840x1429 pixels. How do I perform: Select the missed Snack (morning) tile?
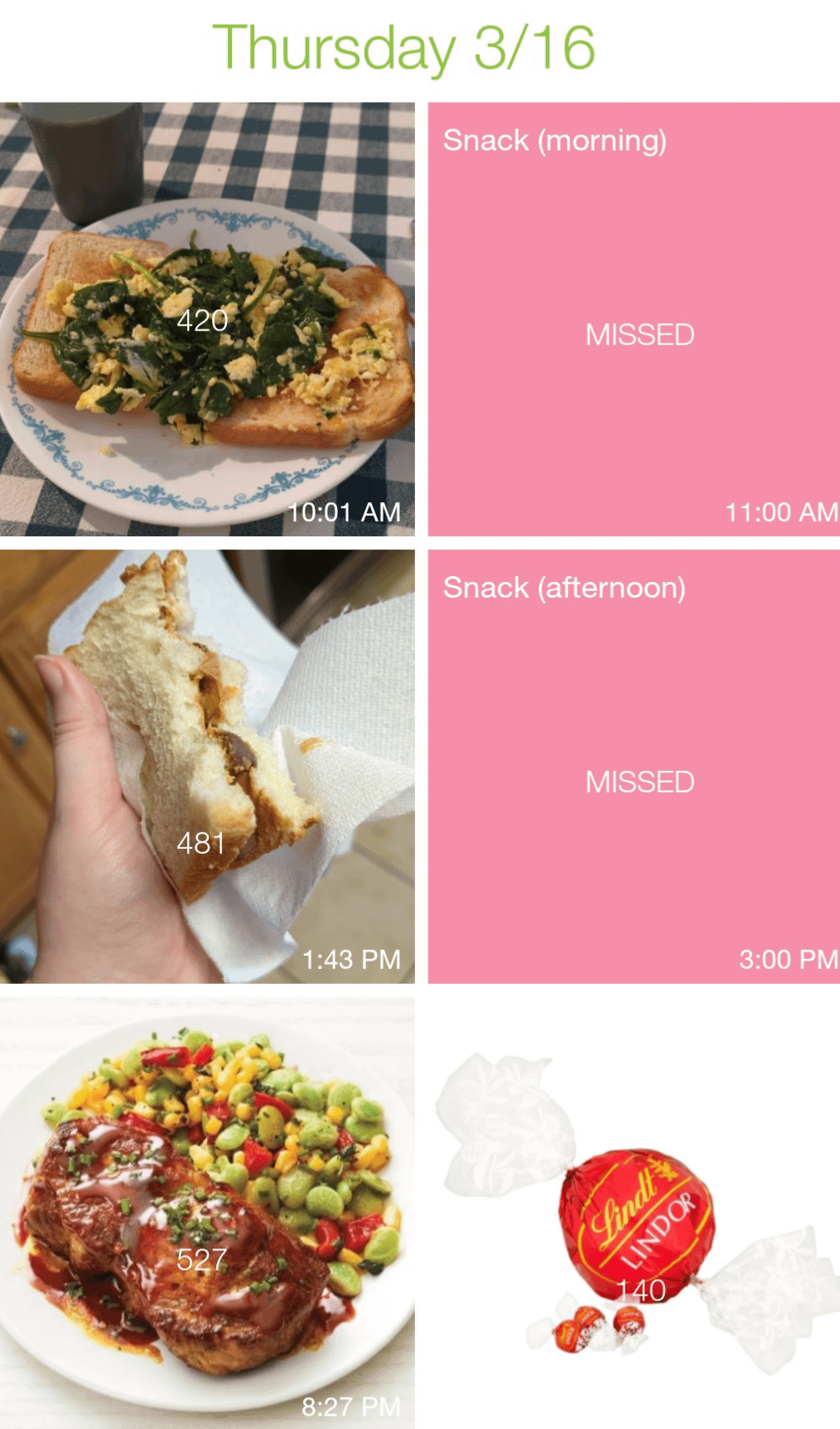(634, 319)
